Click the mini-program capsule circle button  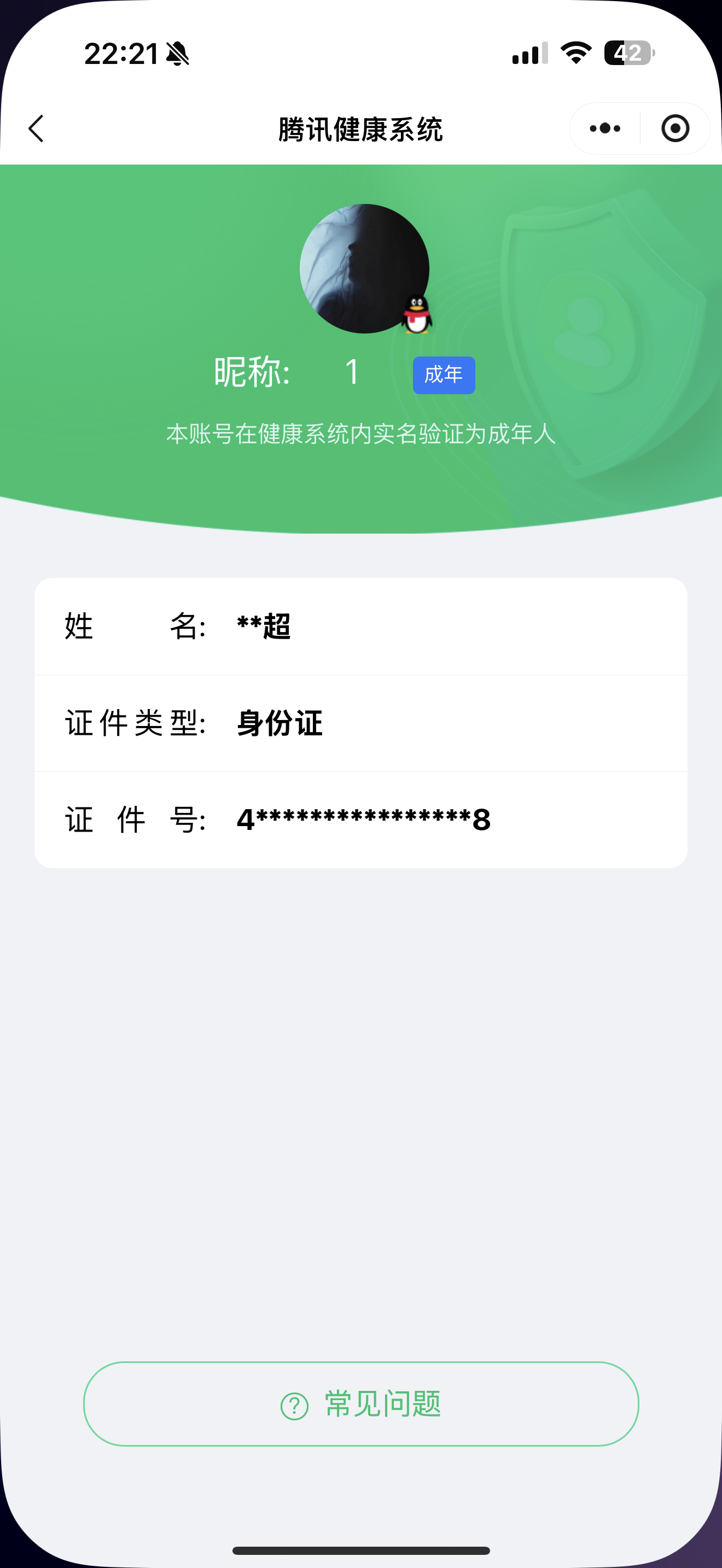(x=674, y=128)
